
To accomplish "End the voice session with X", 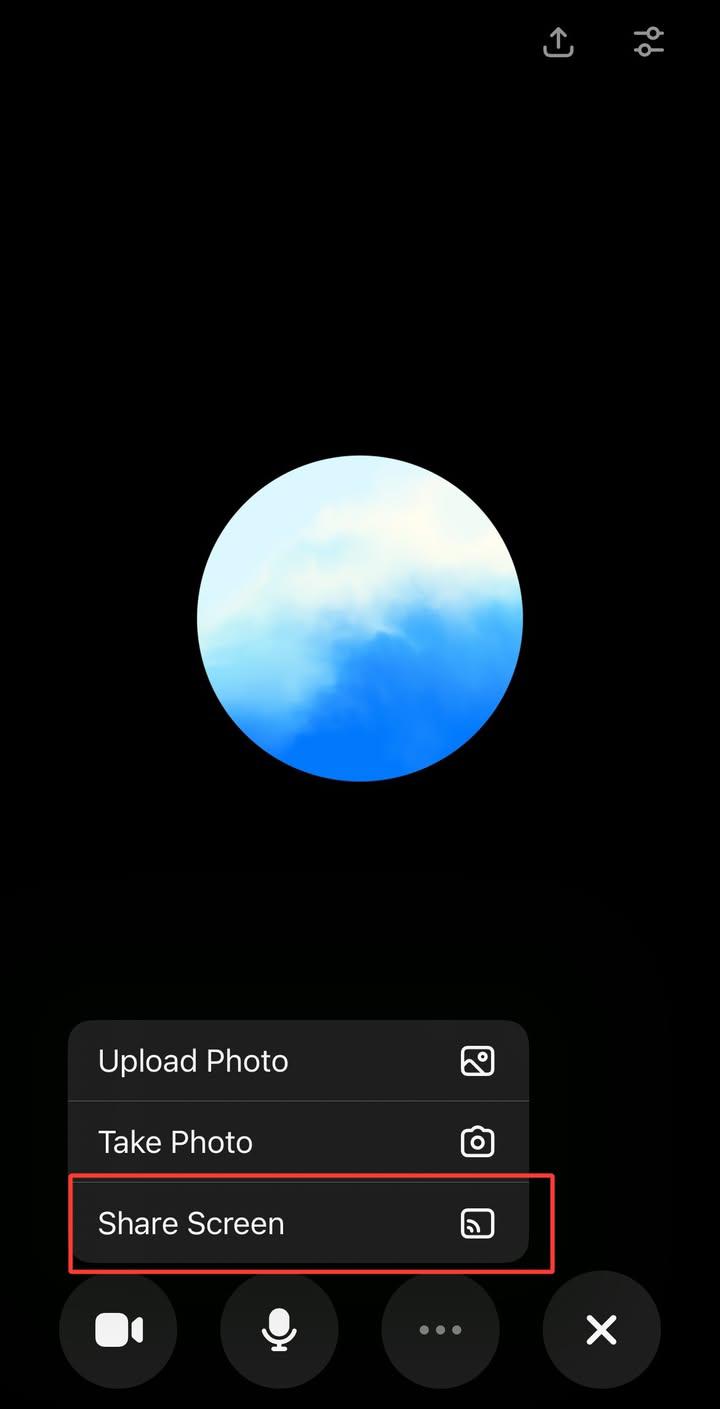I will (x=601, y=1330).
